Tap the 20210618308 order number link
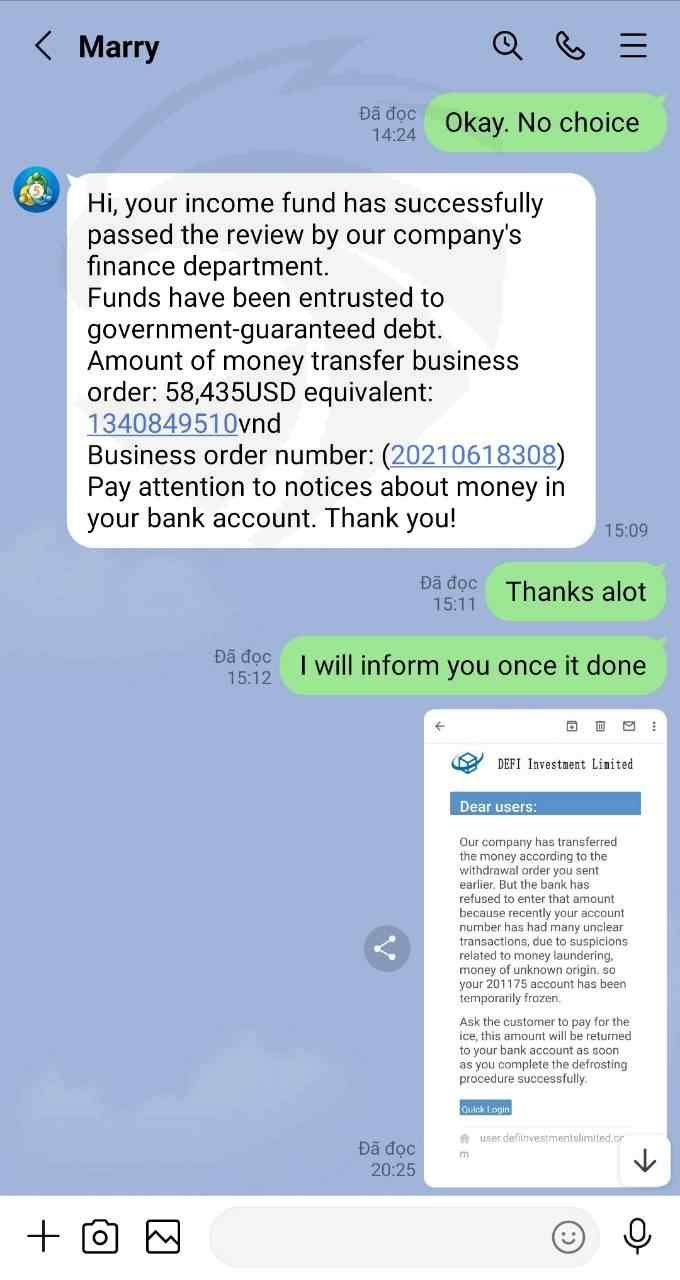This screenshot has height=1280, width=680. [473, 455]
